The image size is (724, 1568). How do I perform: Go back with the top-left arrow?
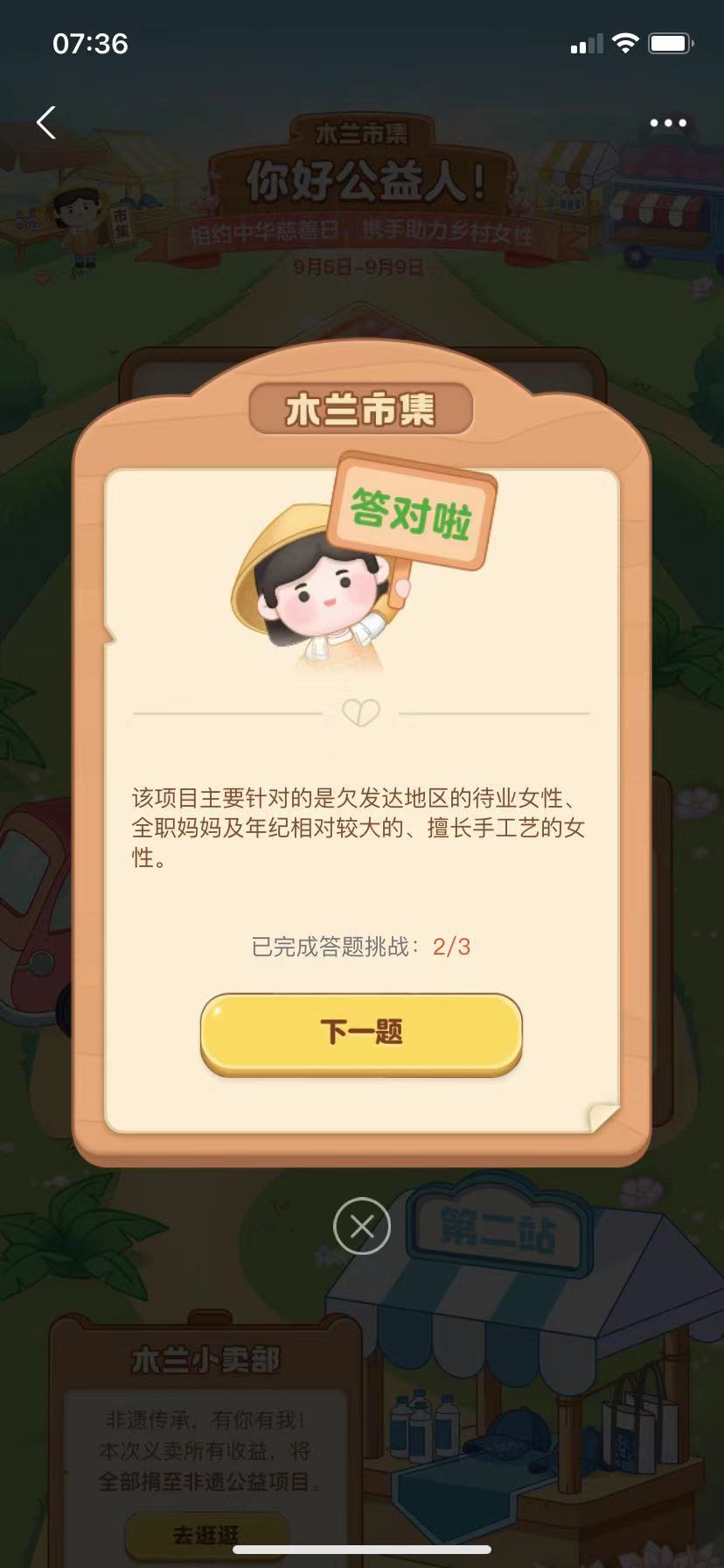pos(46,122)
